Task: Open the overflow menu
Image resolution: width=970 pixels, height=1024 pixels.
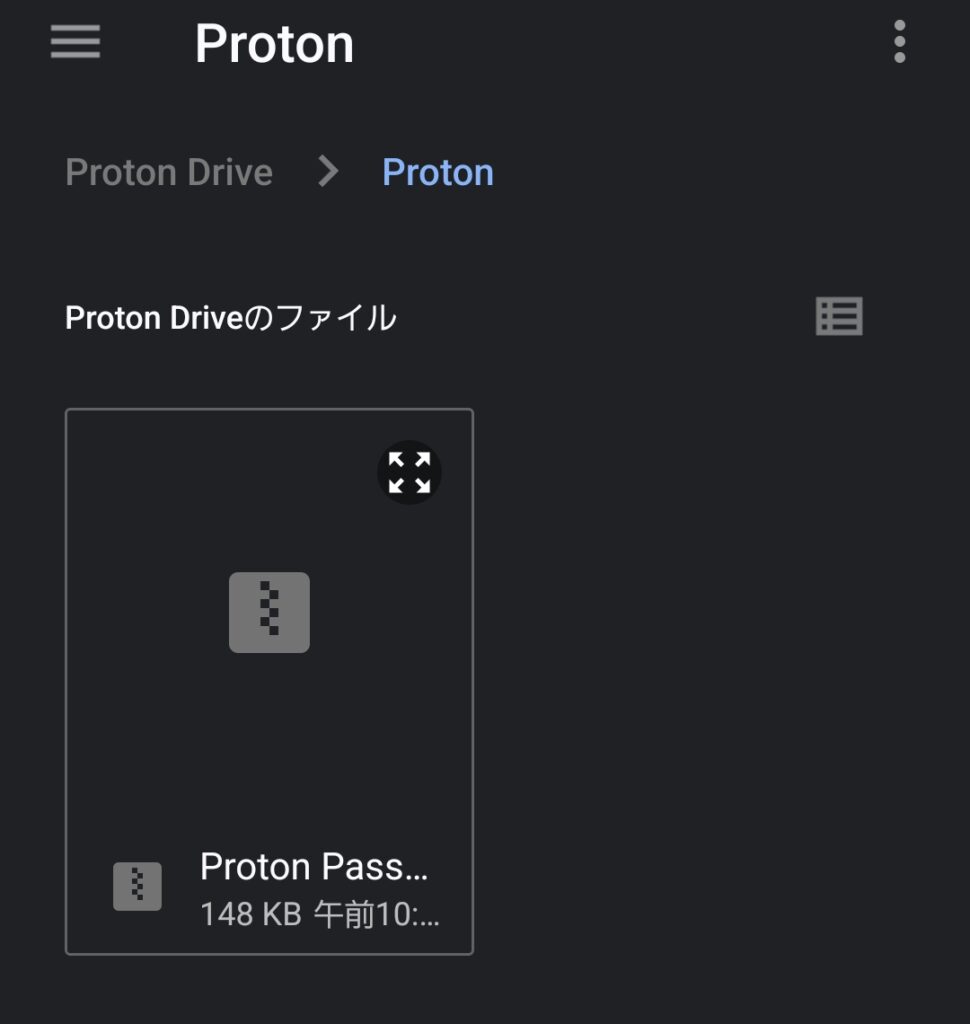Action: [x=899, y=42]
